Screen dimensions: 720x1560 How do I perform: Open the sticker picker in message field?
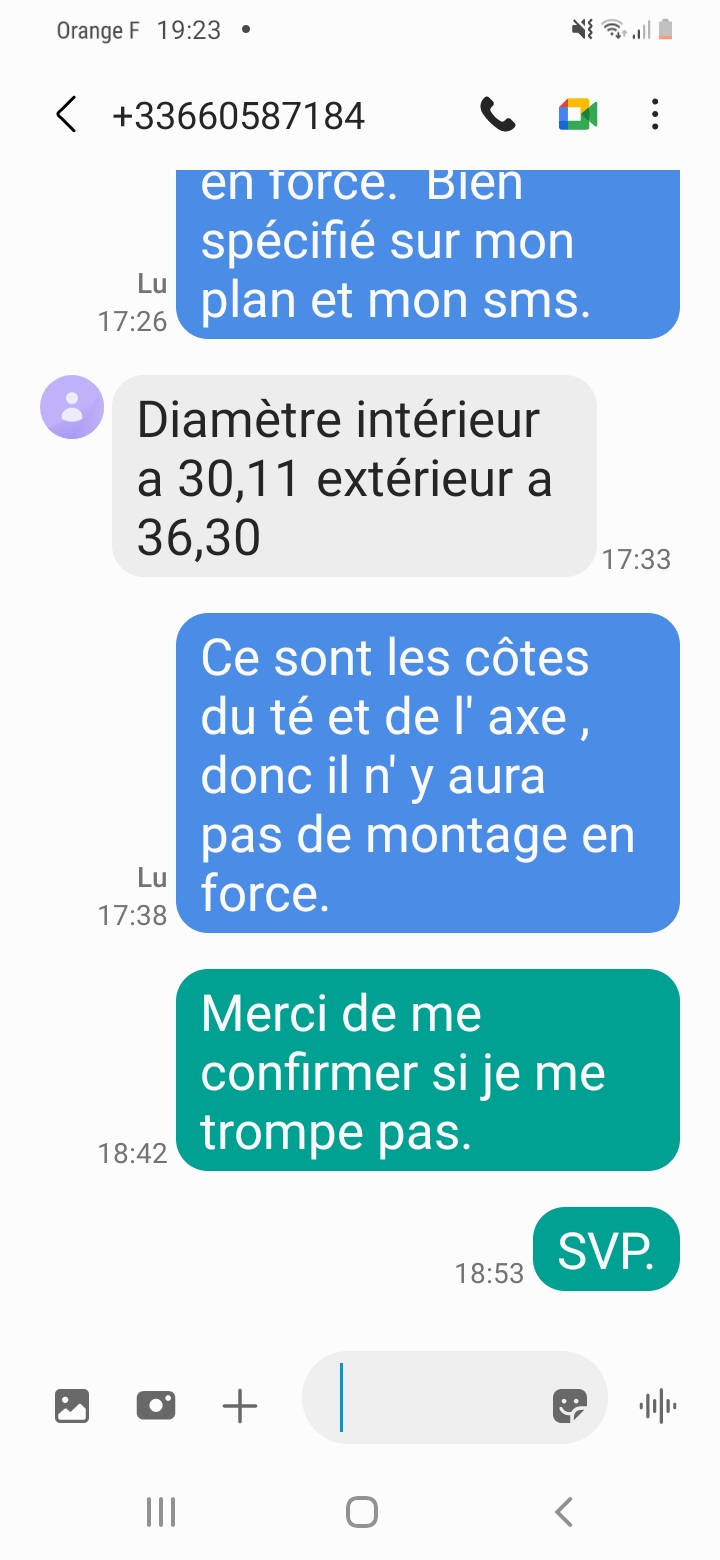[570, 1406]
